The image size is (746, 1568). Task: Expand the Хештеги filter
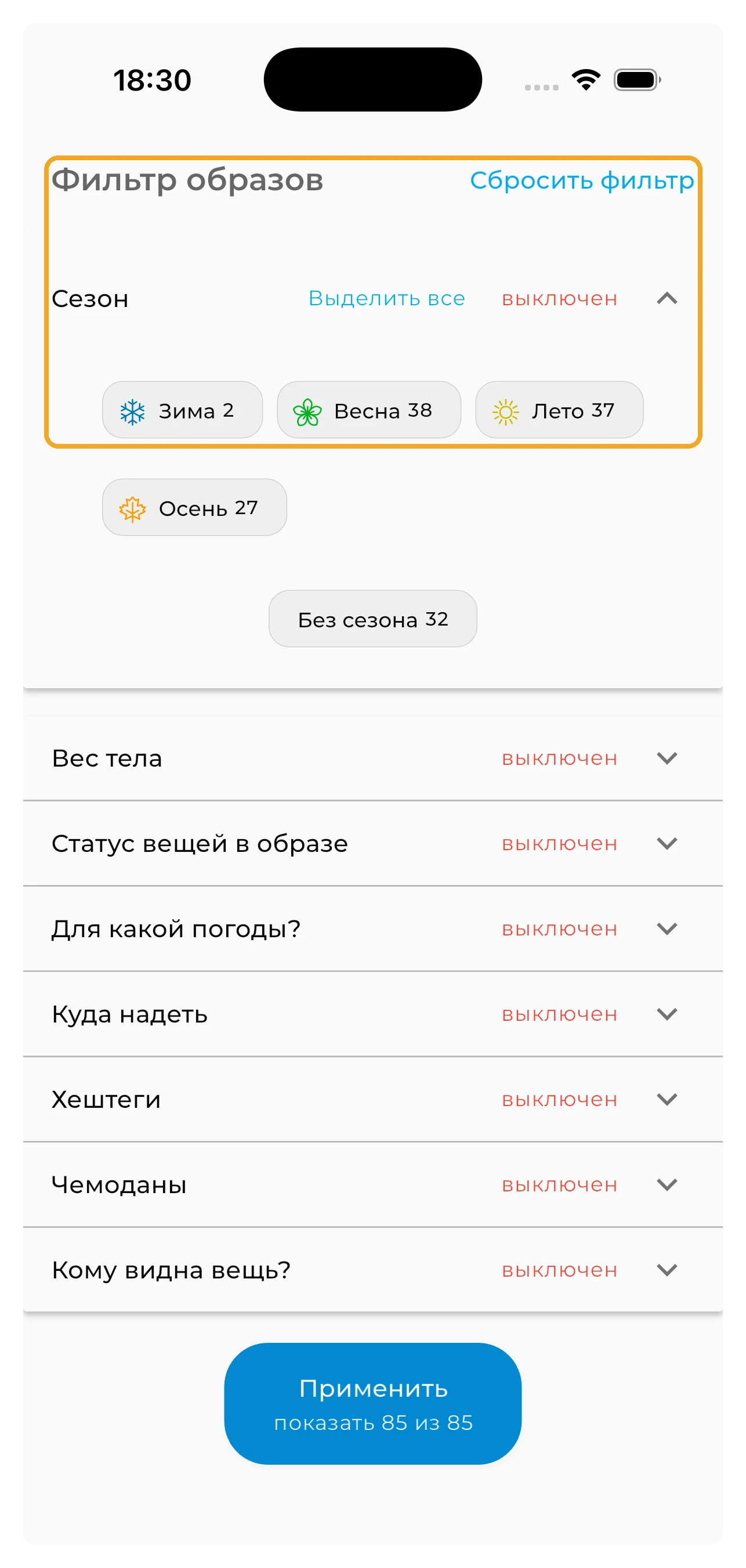pyautogui.click(x=667, y=1099)
